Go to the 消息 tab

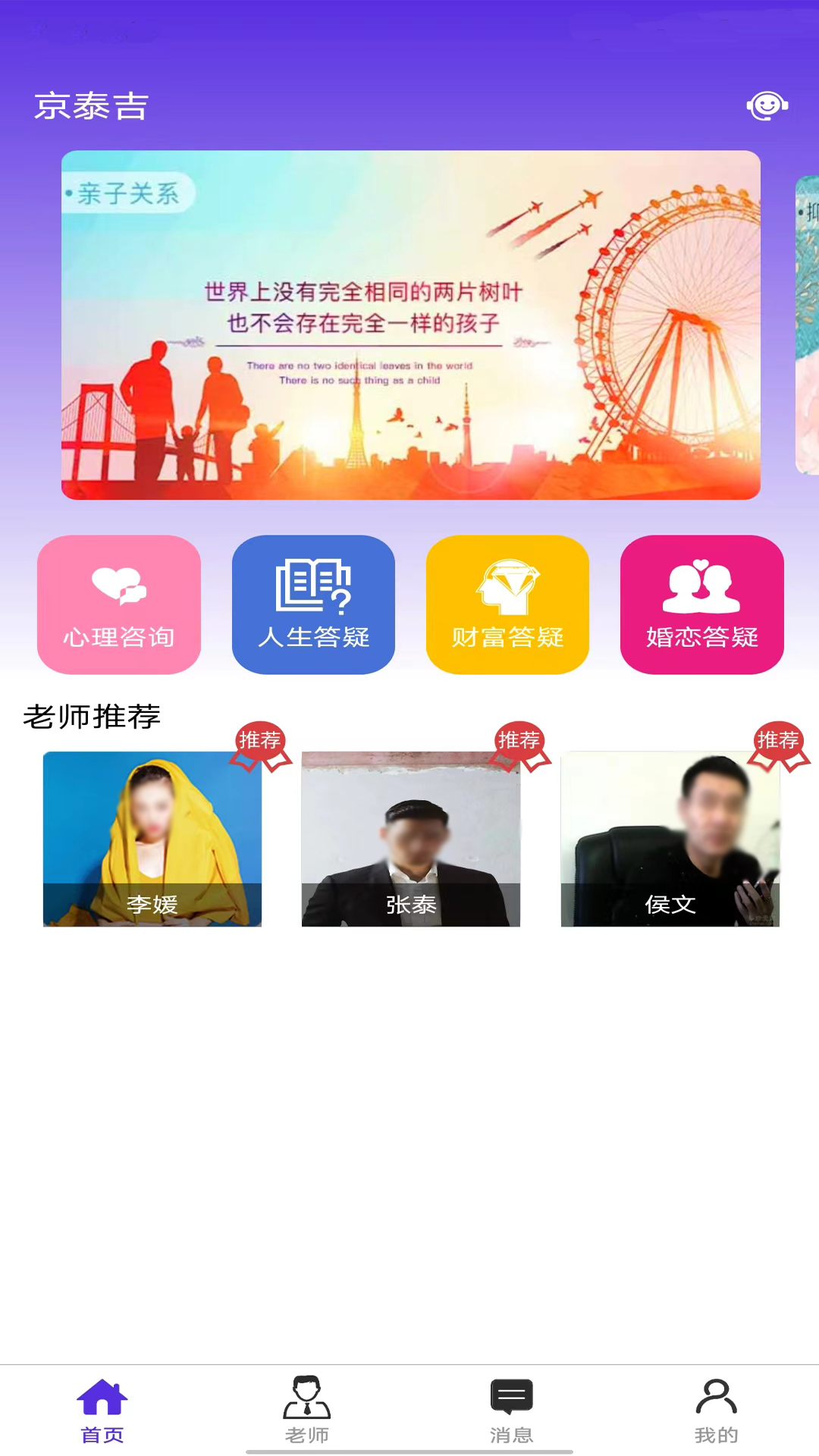pos(512,1410)
